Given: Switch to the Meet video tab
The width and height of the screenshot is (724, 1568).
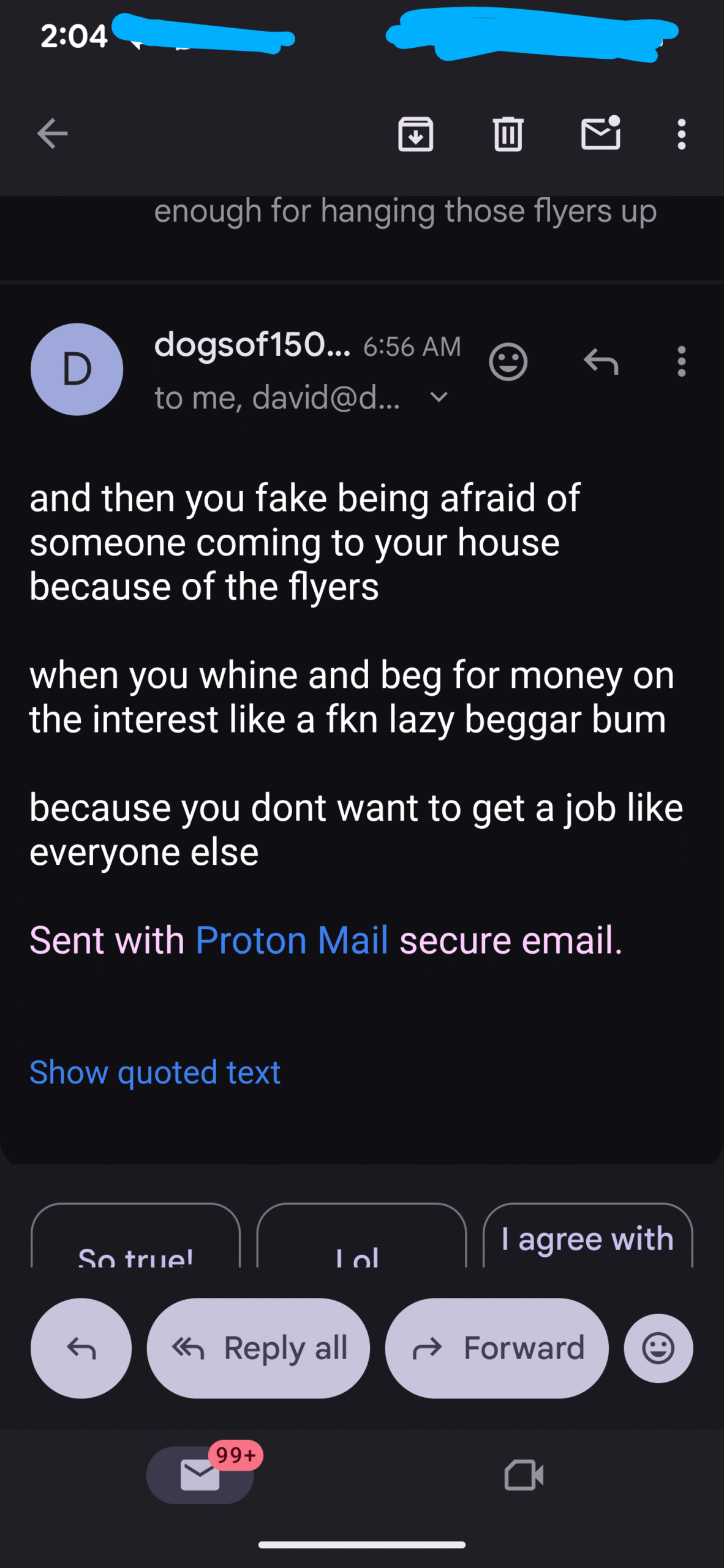Looking at the screenshot, I should 524,1476.
